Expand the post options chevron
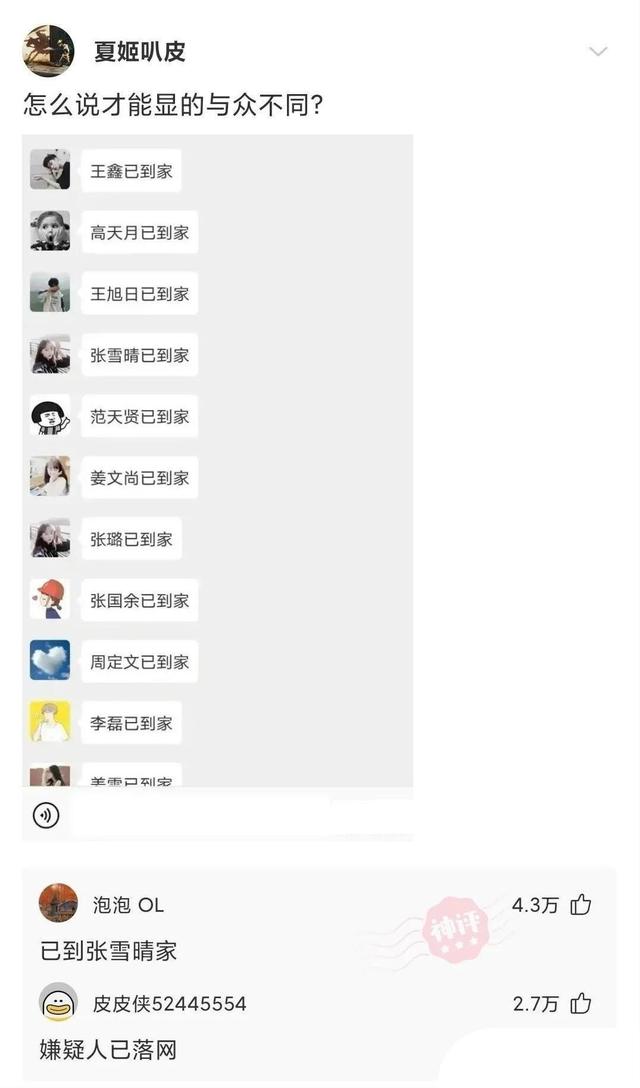The height and width of the screenshot is (1088, 640). pyautogui.click(x=598, y=51)
